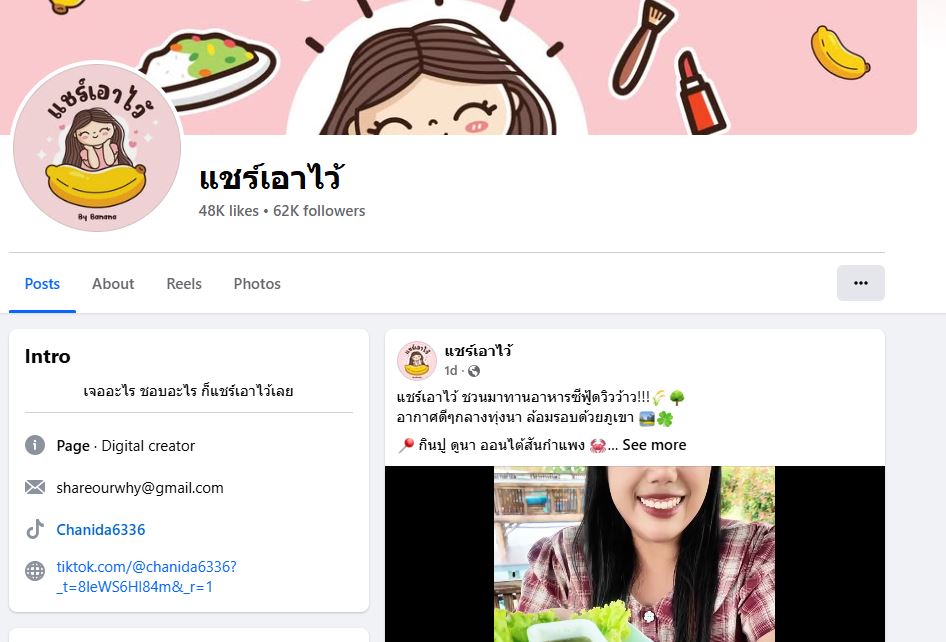
Task: Switch to the Reels tab
Action: pyautogui.click(x=184, y=284)
